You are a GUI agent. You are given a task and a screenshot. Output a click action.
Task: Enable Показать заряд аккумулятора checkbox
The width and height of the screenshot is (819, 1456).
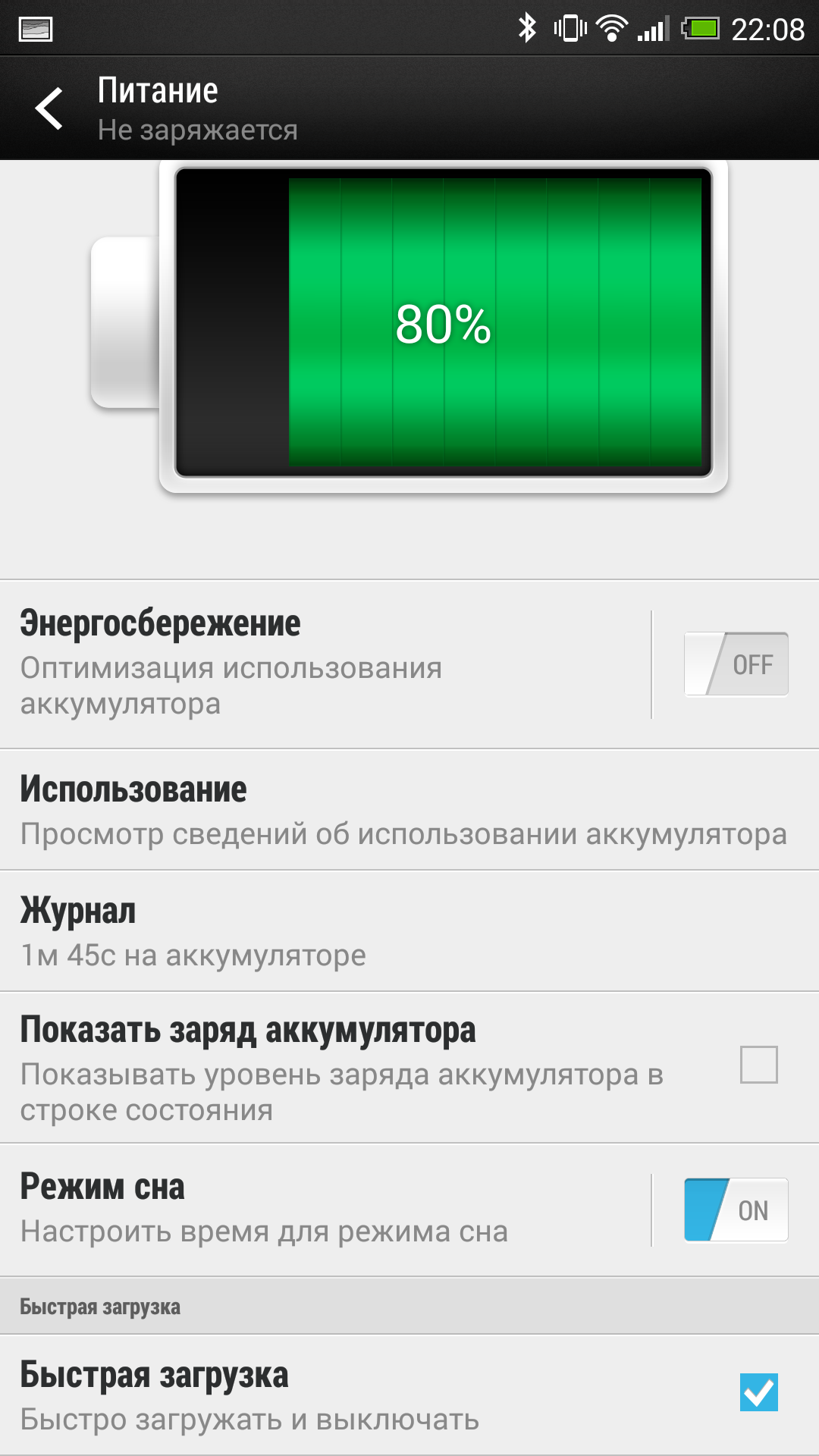tap(758, 1065)
